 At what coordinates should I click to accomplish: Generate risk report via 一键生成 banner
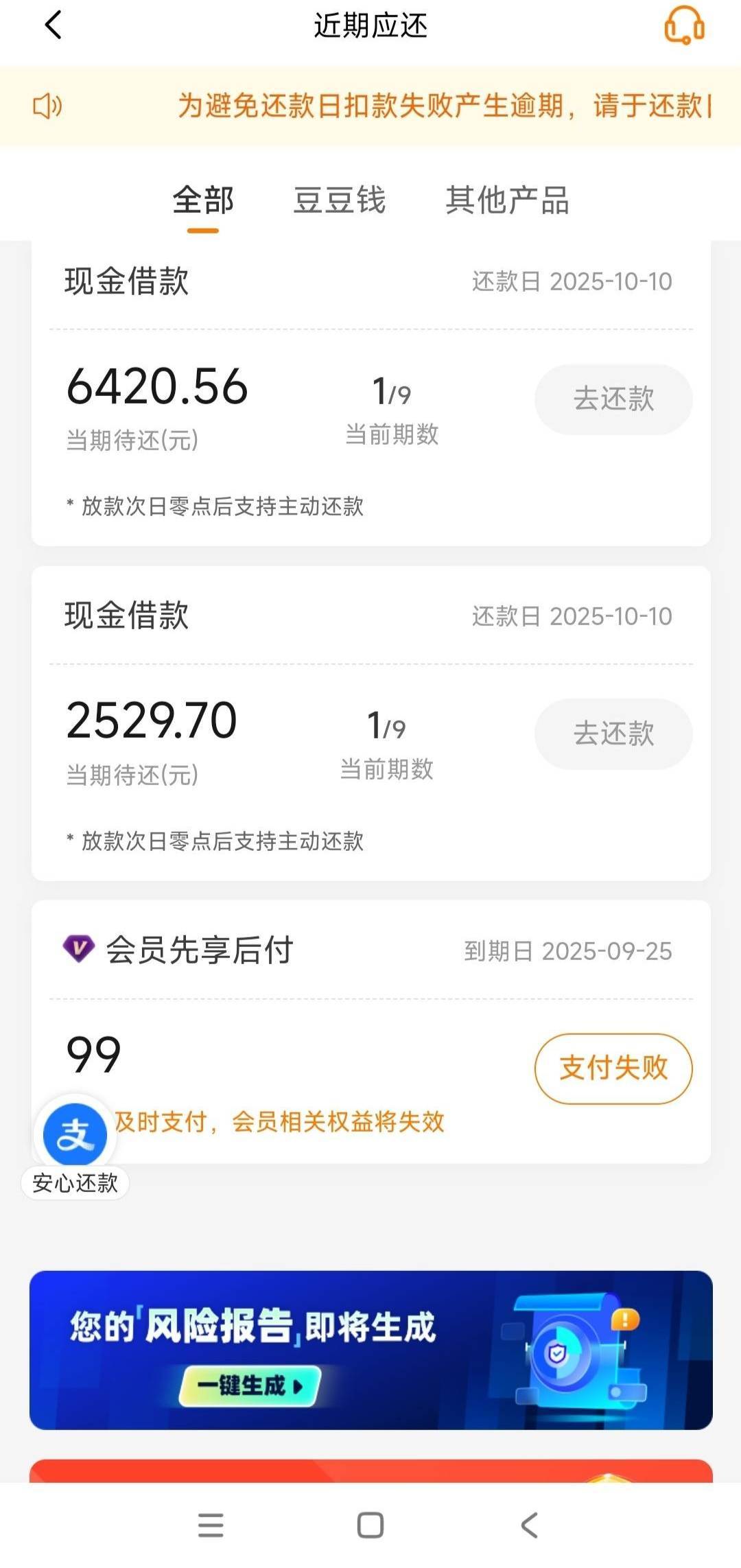250,1385
